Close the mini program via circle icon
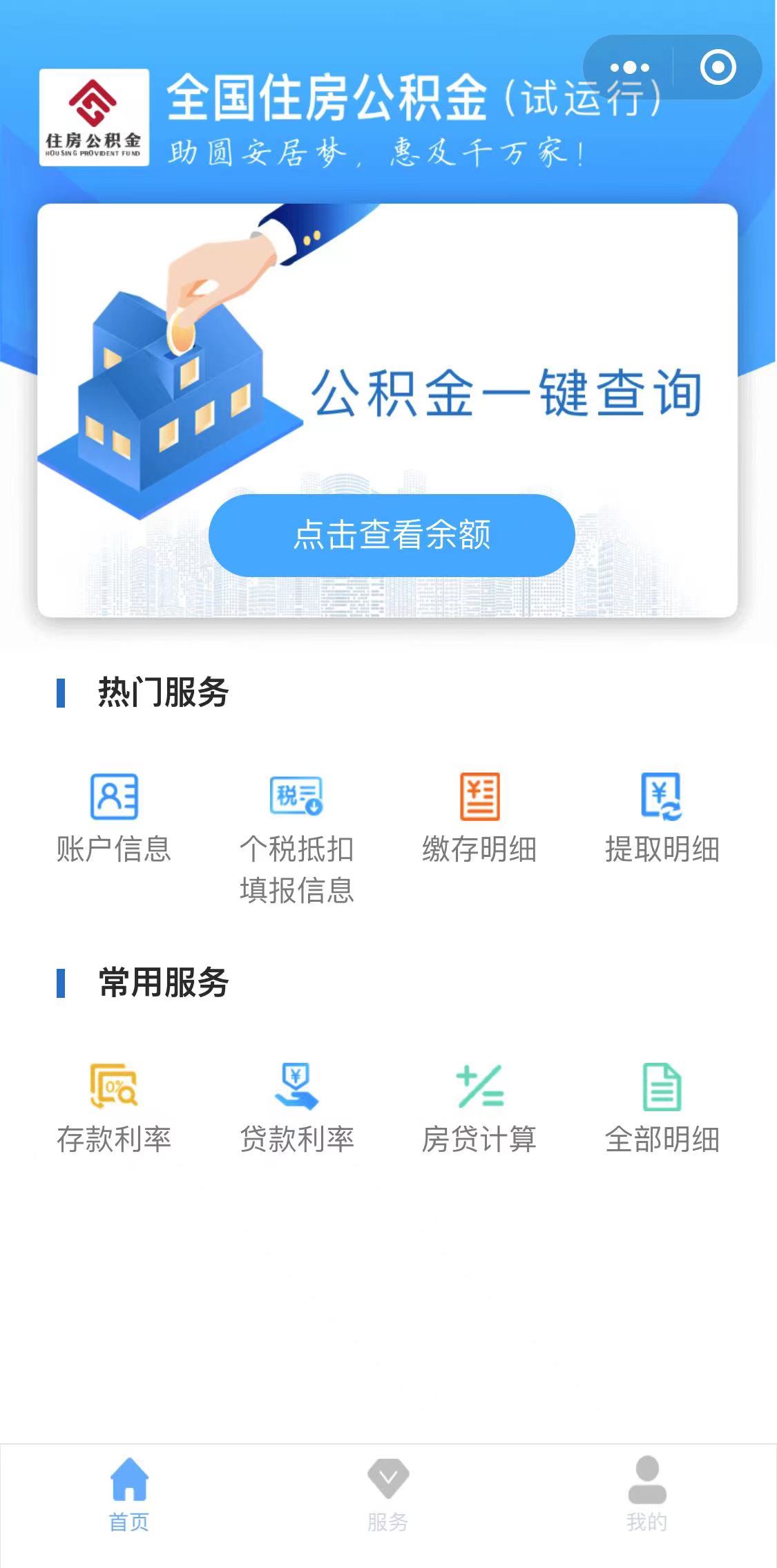Screen dimensions: 777x1568 tap(718, 68)
